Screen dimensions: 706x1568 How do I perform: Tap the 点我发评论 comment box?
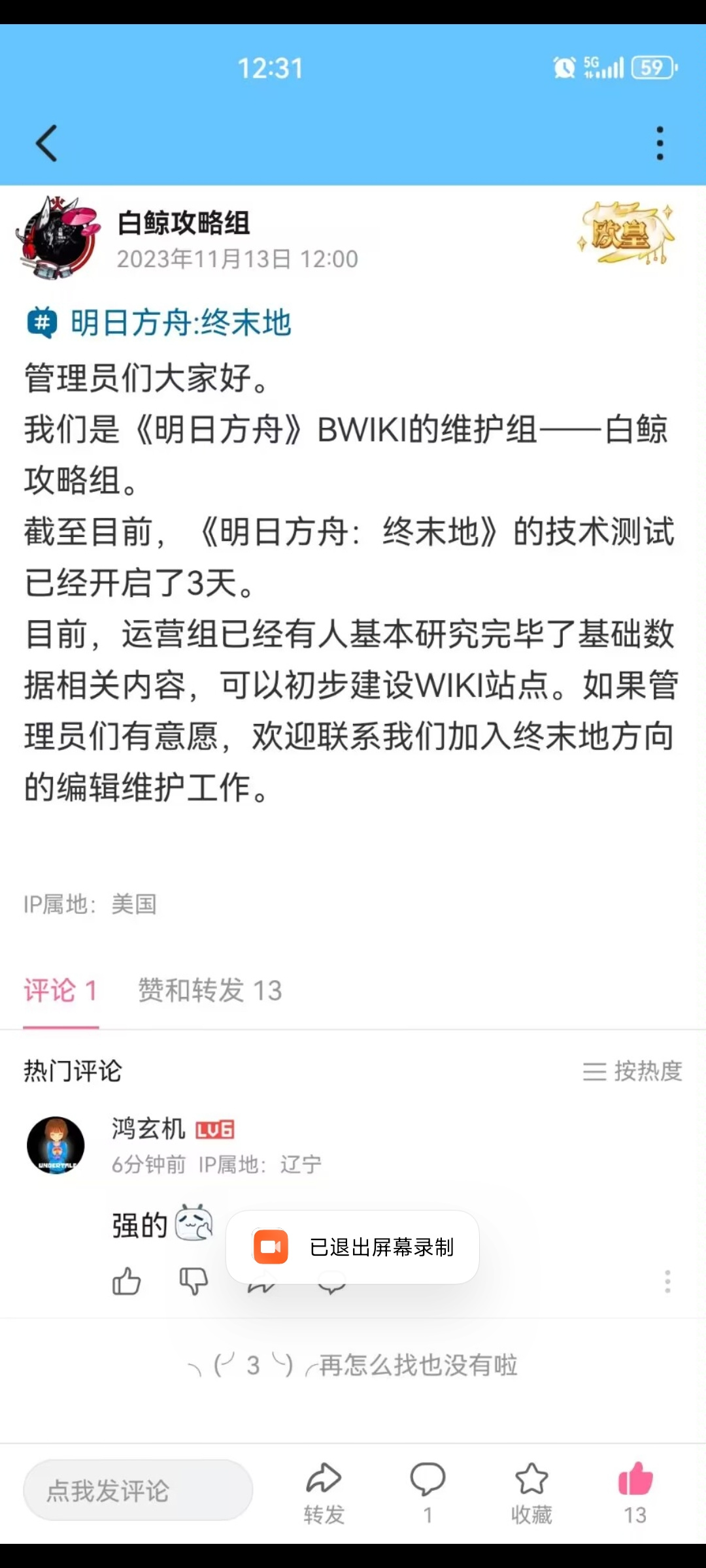pyautogui.click(x=138, y=1490)
